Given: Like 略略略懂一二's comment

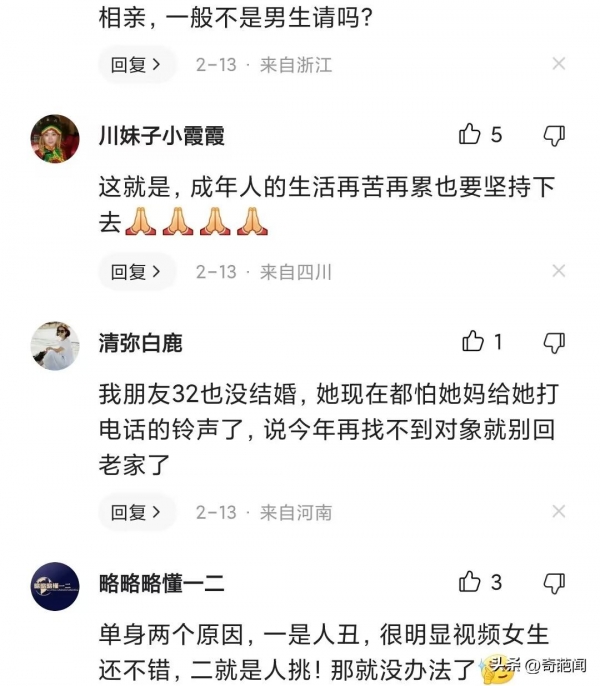Looking at the screenshot, I should point(470,582).
